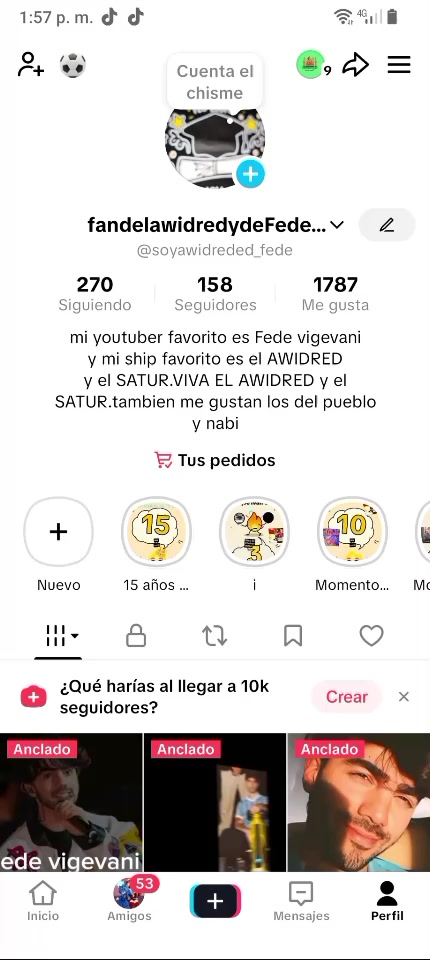430x960 pixels.
Task: Open the add friends icon
Action: click(31, 64)
